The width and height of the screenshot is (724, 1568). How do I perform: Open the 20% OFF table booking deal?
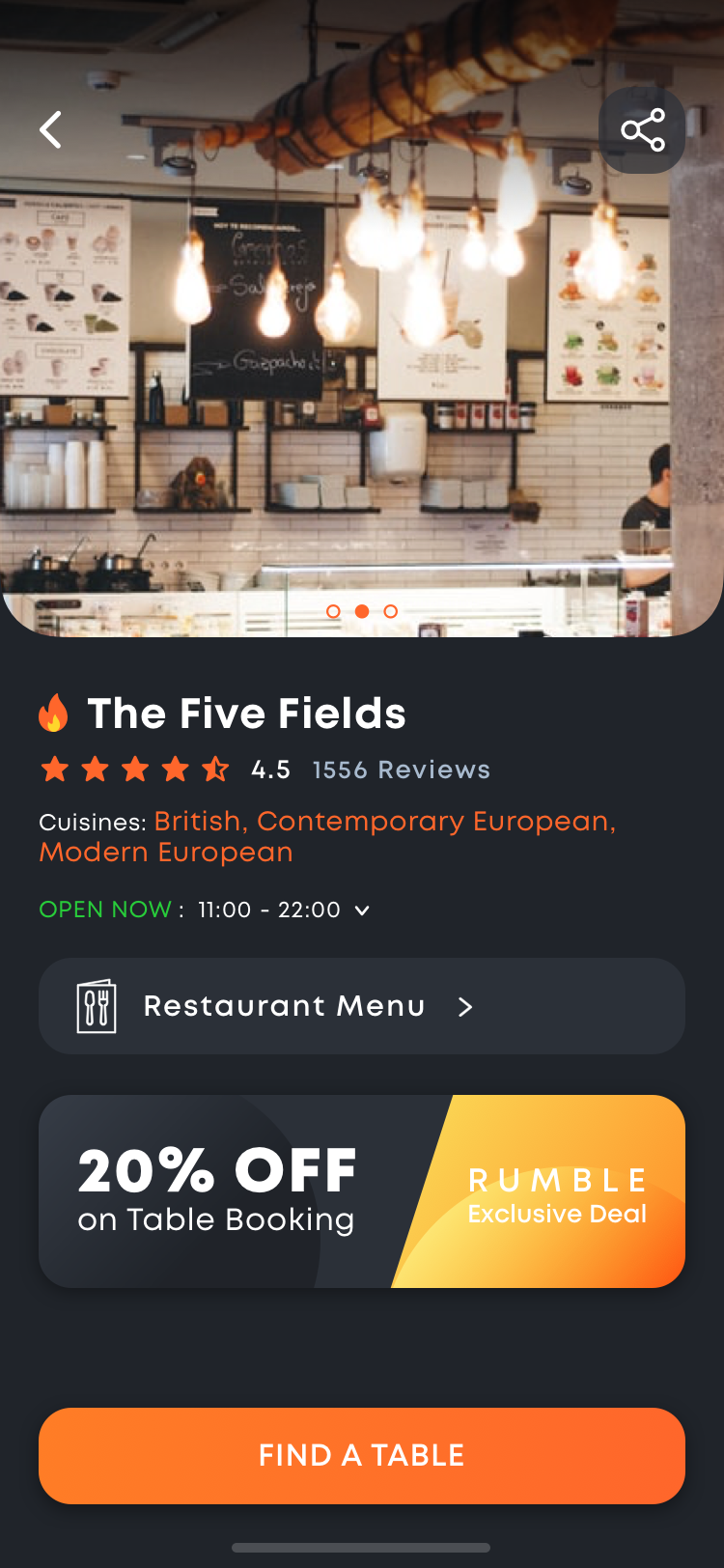[361, 1190]
